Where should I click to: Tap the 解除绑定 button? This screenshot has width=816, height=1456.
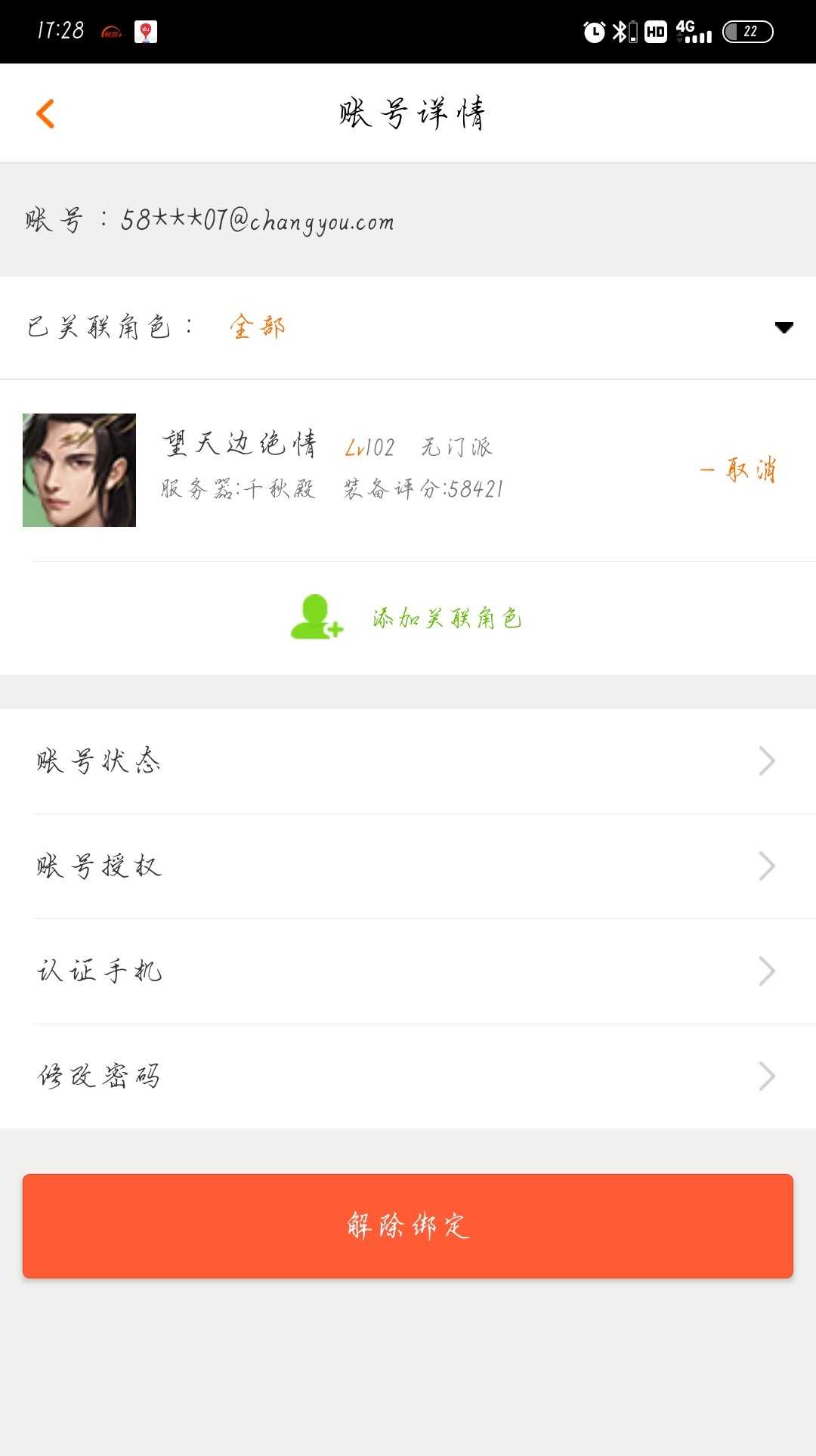[408, 1225]
